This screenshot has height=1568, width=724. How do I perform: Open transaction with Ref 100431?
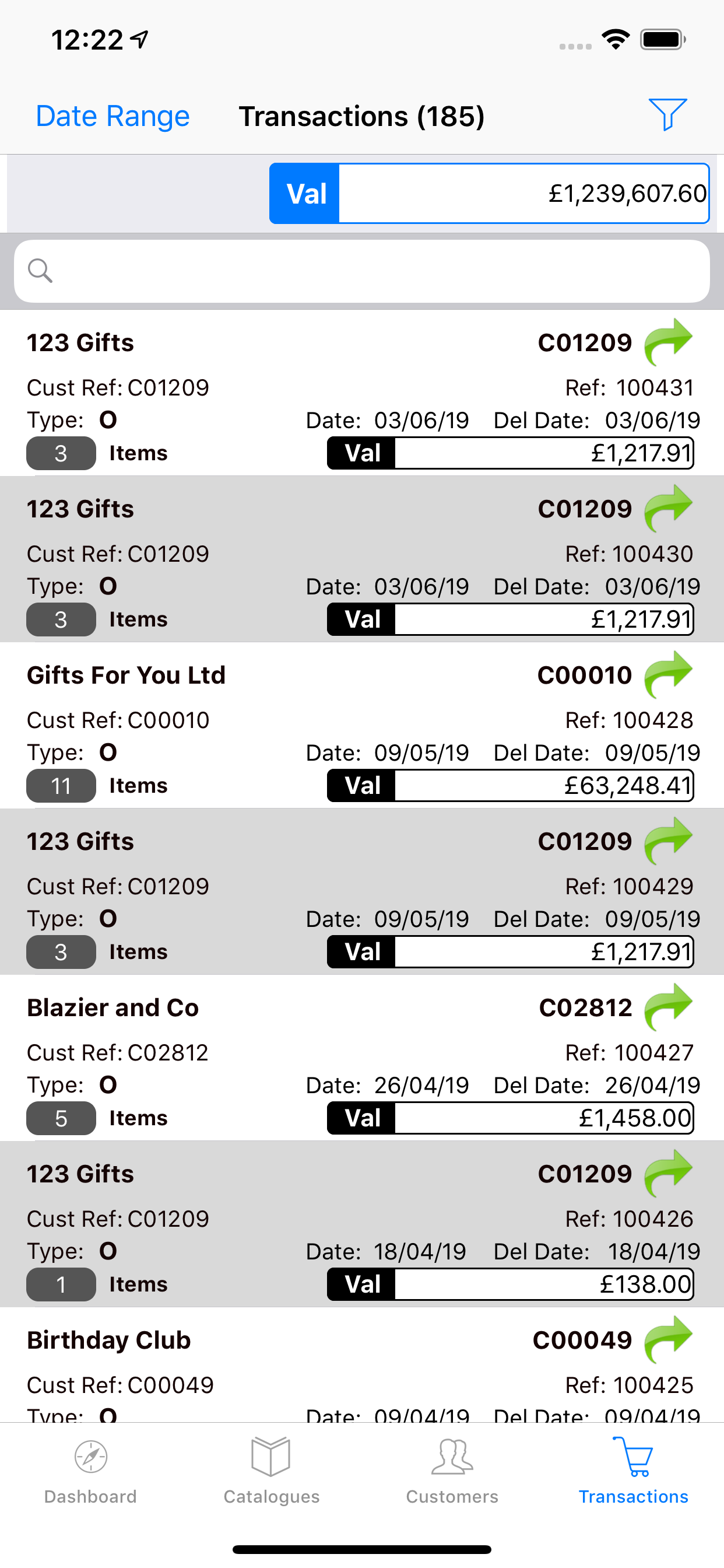coord(362,393)
